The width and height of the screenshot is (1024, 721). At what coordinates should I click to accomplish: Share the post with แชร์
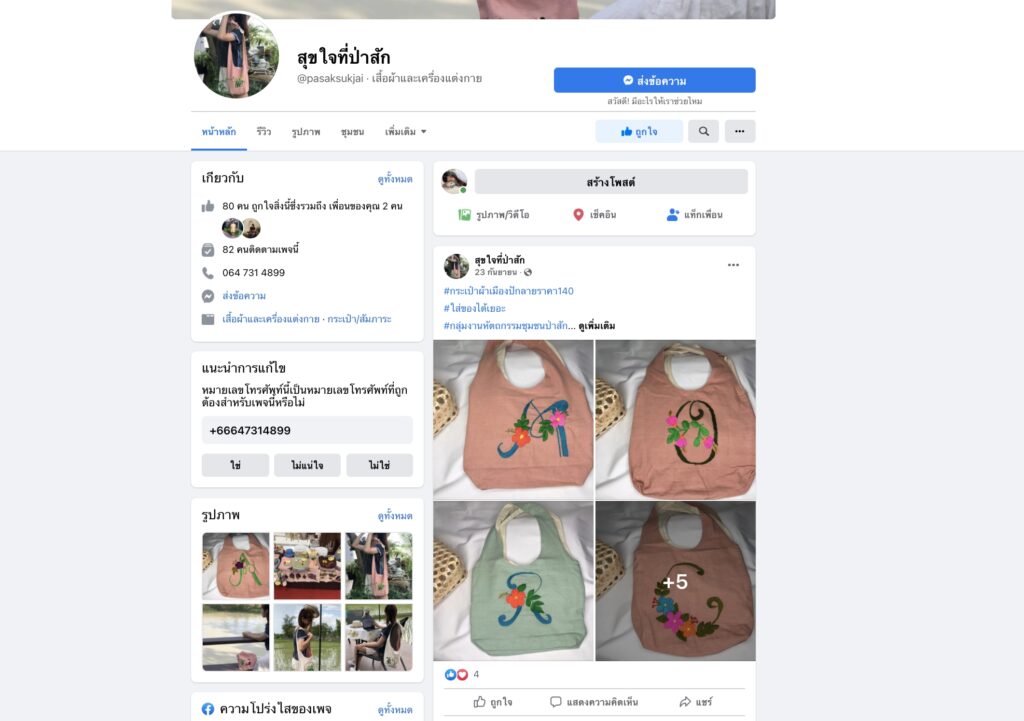695,702
